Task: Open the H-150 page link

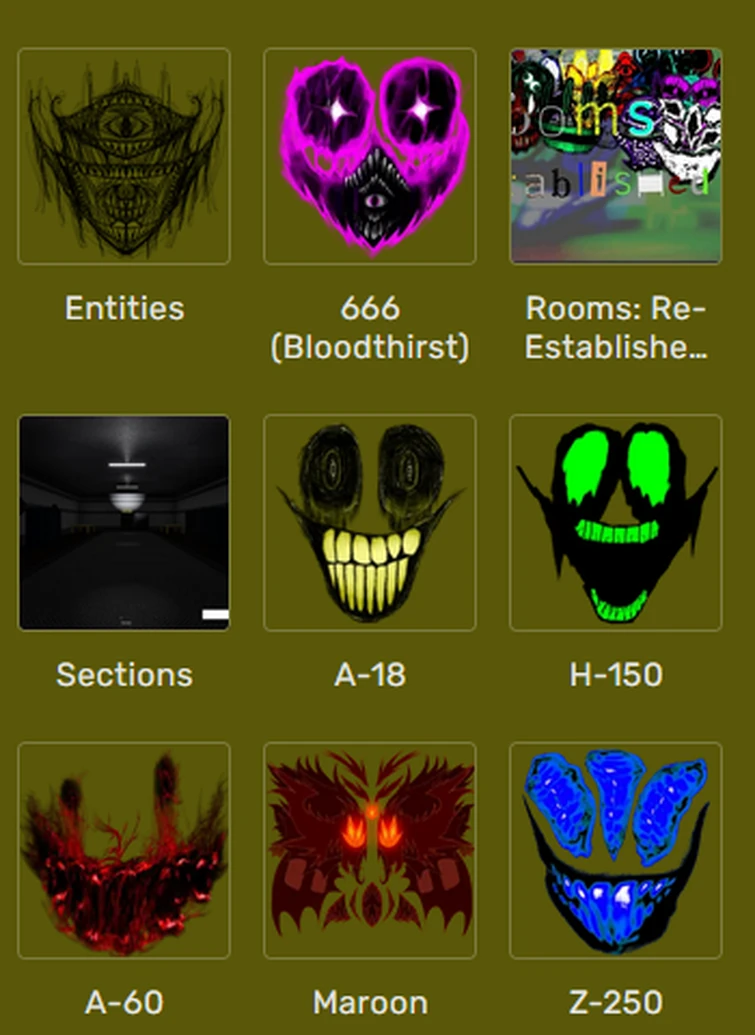Action: pyautogui.click(x=617, y=675)
